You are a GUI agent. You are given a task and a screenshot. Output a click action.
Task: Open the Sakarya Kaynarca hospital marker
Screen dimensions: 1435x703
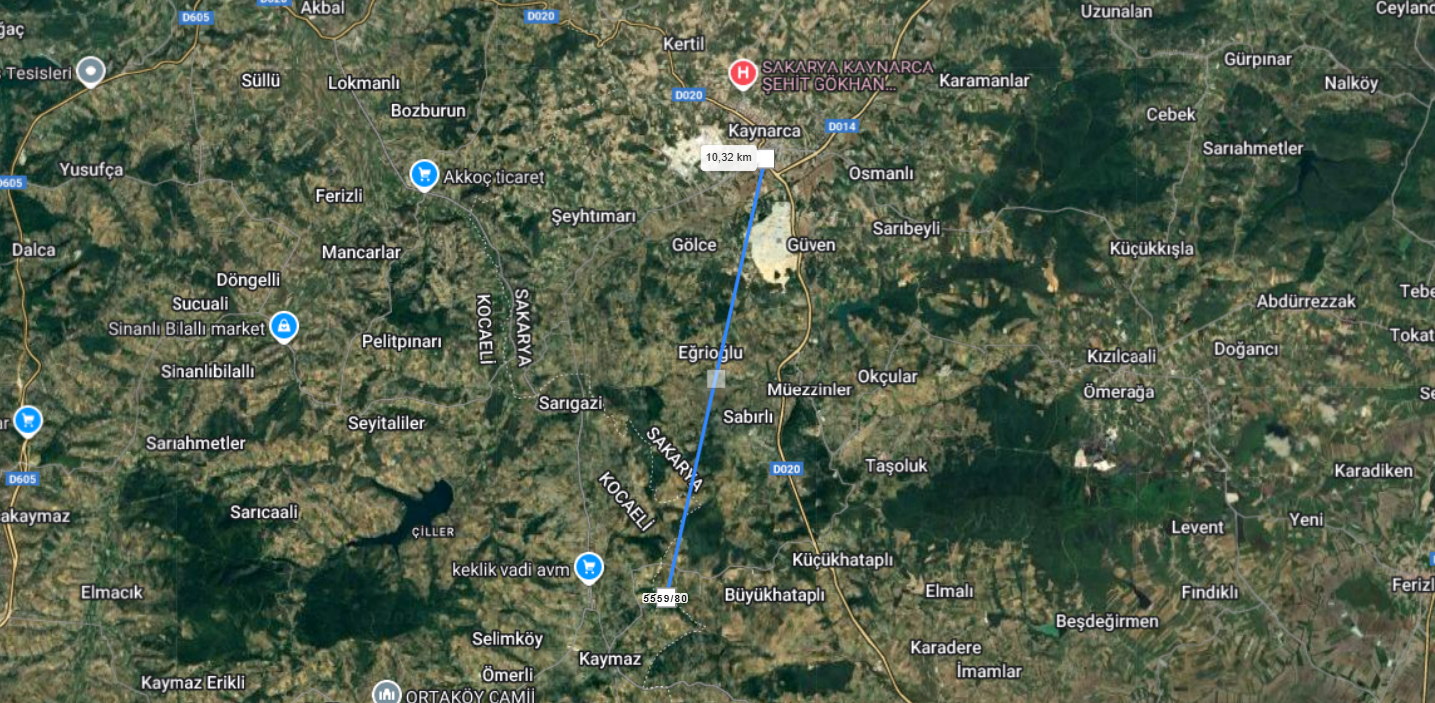[x=742, y=72]
